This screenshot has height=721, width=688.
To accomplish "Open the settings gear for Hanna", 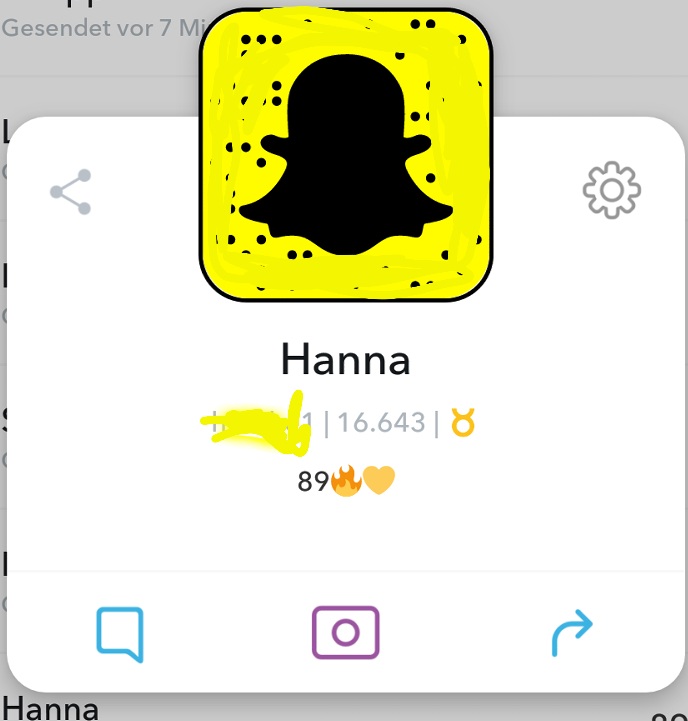I will 611,190.
